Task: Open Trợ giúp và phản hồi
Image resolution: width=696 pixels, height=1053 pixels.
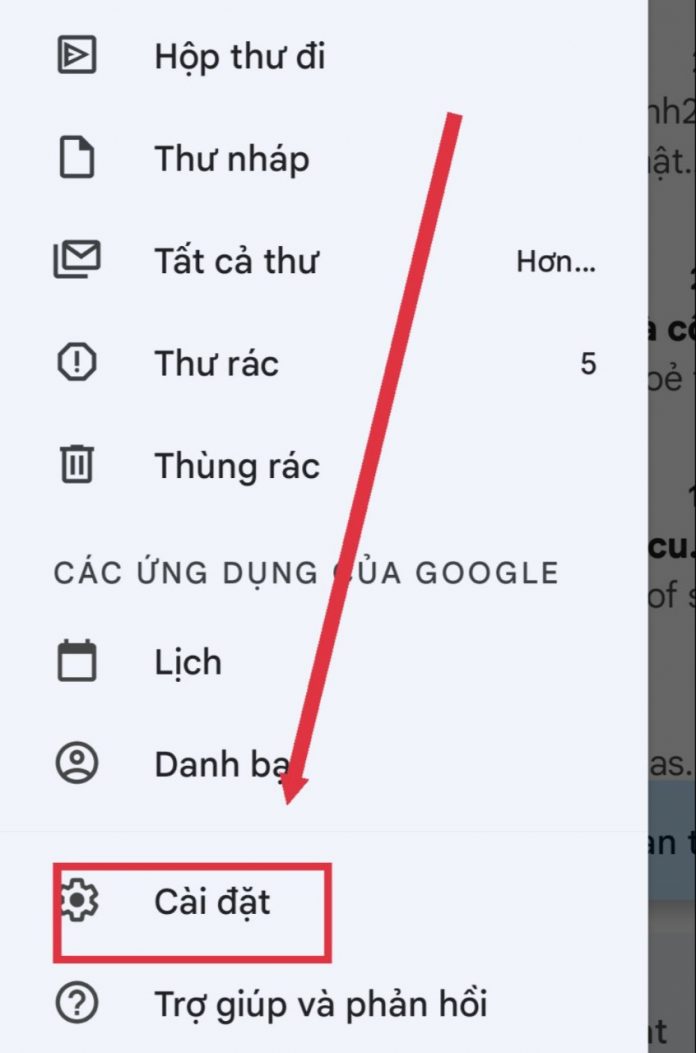Action: (x=320, y=1003)
